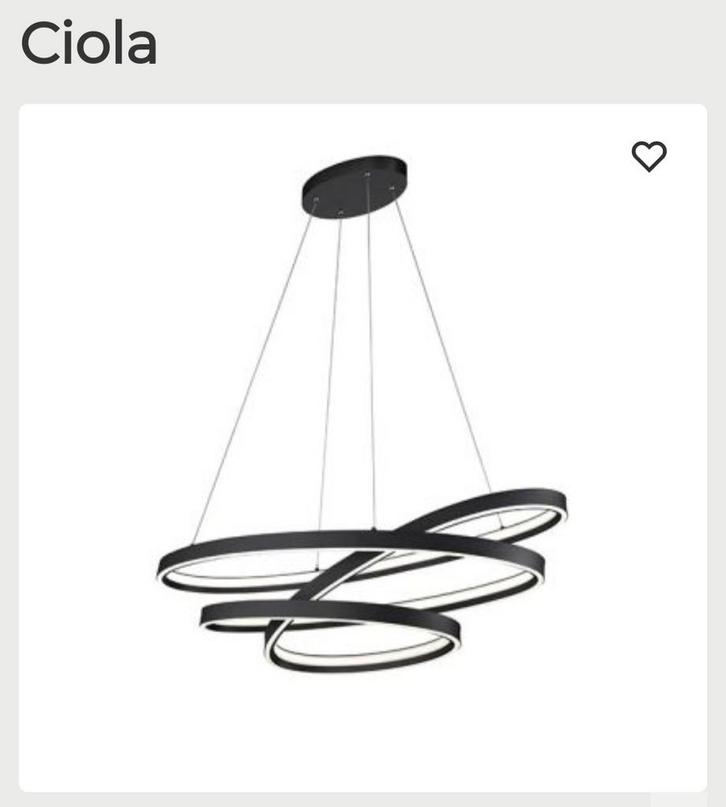Add Ciola lamp to favorites
Image resolution: width=726 pixels, height=807 pixels.
(x=649, y=156)
